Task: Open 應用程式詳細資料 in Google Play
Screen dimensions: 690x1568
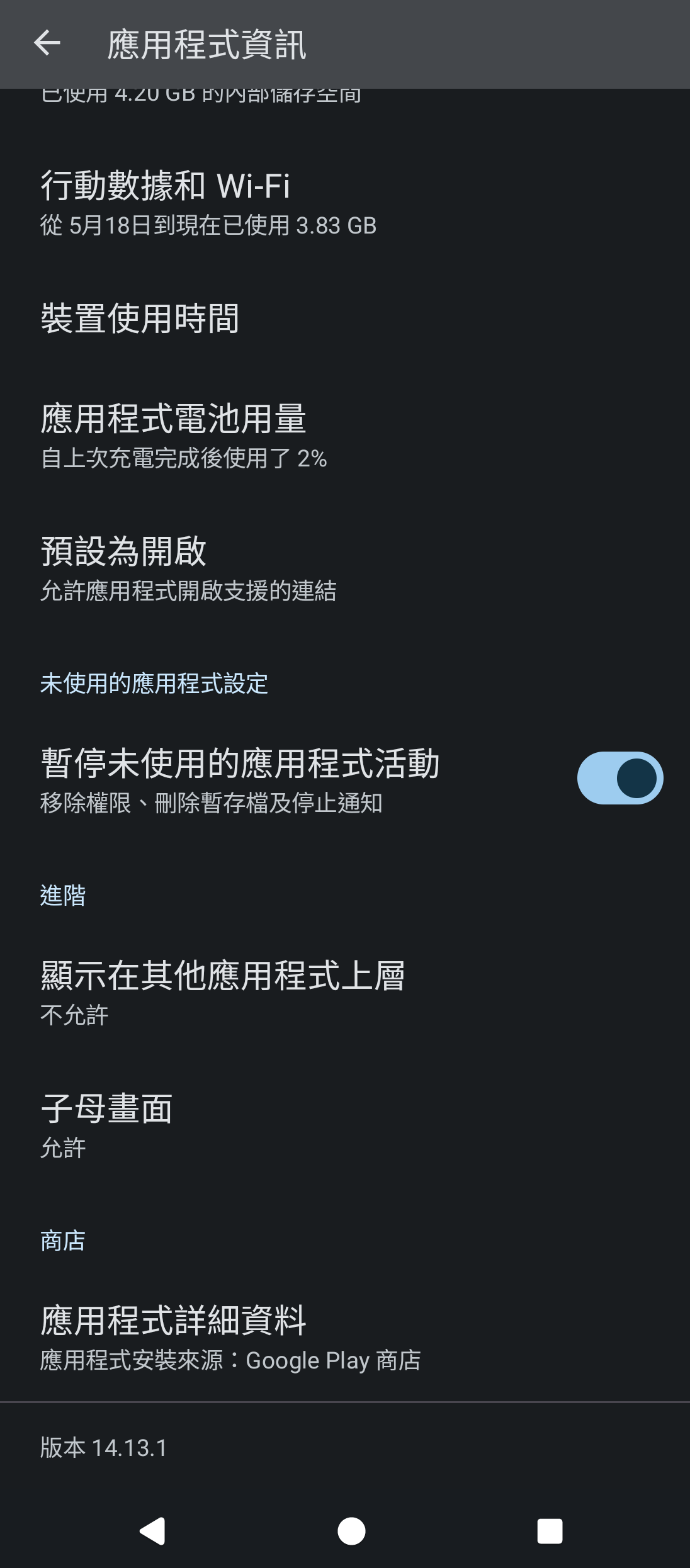Action: [345, 1338]
